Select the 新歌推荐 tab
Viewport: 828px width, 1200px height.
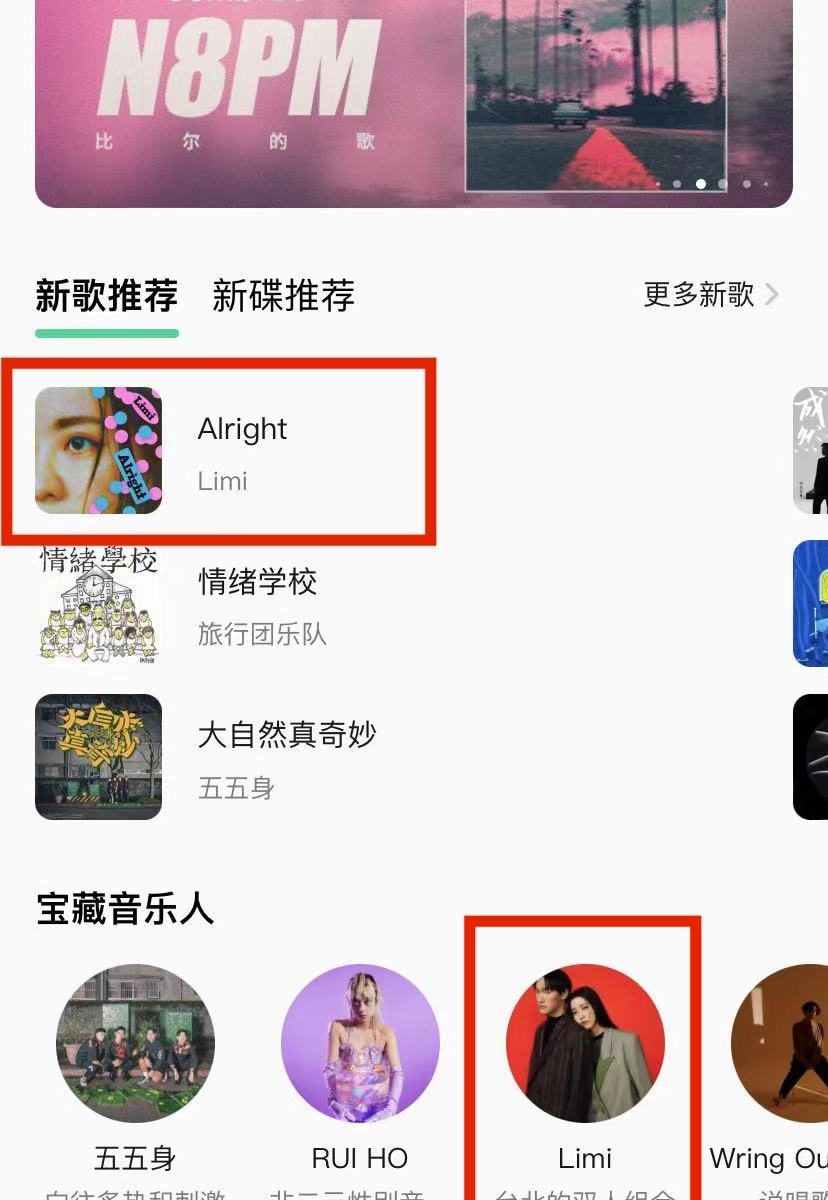click(106, 296)
